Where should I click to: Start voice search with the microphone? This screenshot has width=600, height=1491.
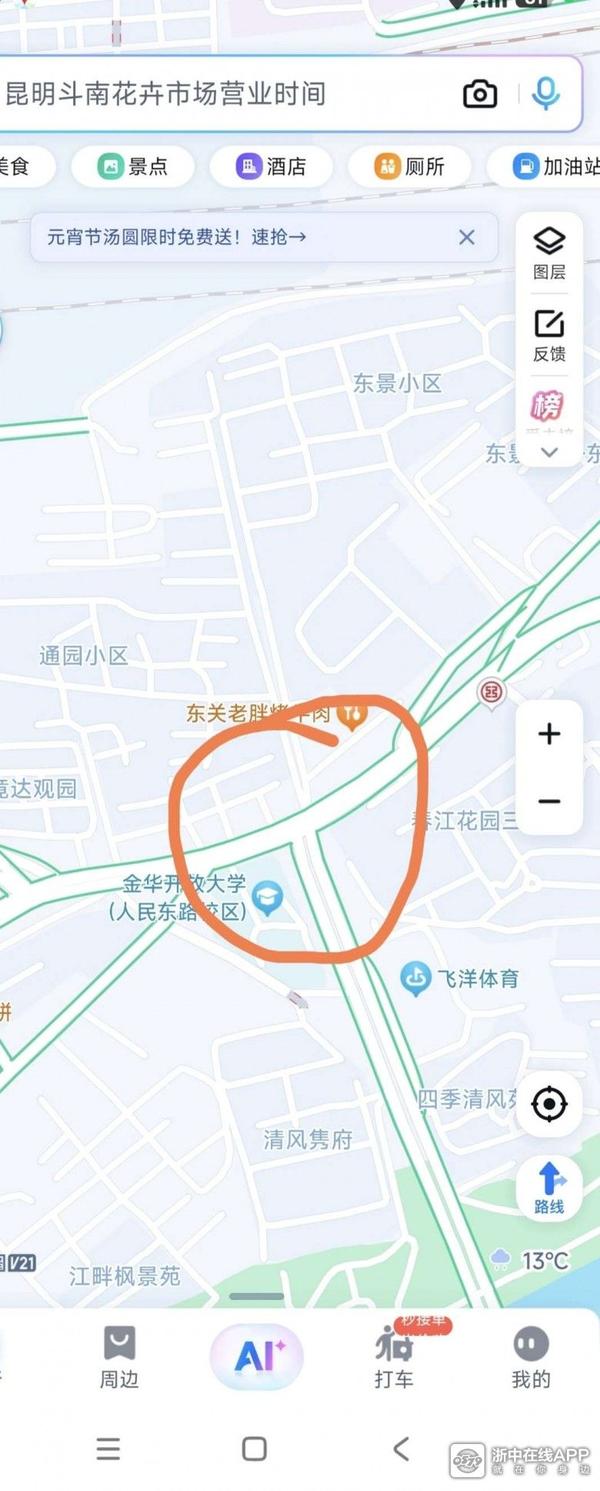545,94
